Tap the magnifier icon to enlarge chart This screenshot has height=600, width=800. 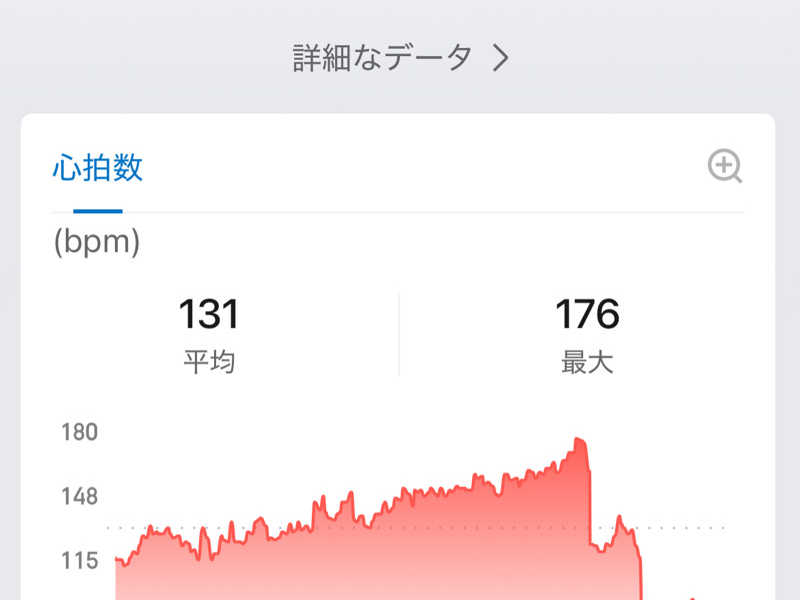click(x=724, y=166)
